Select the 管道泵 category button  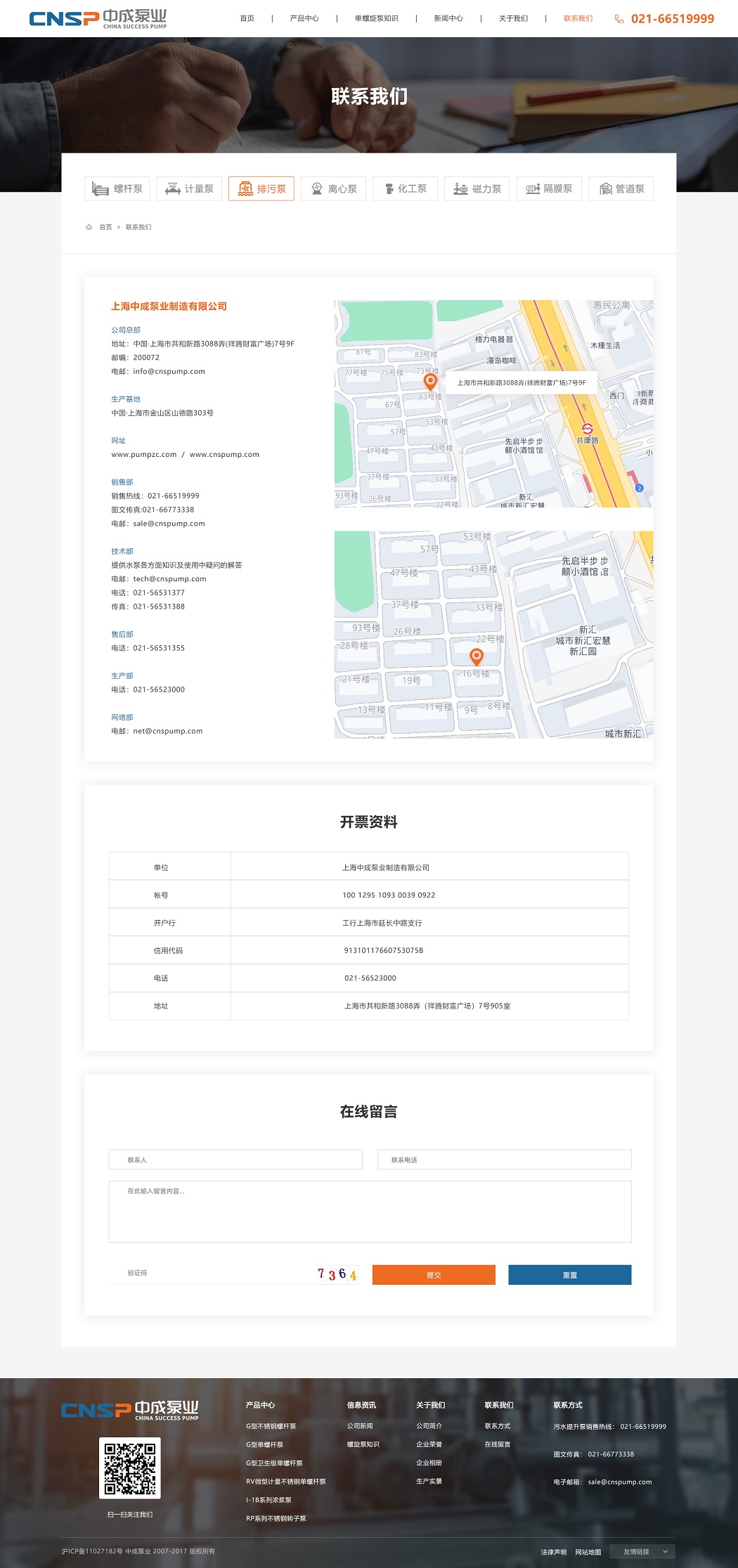621,188
